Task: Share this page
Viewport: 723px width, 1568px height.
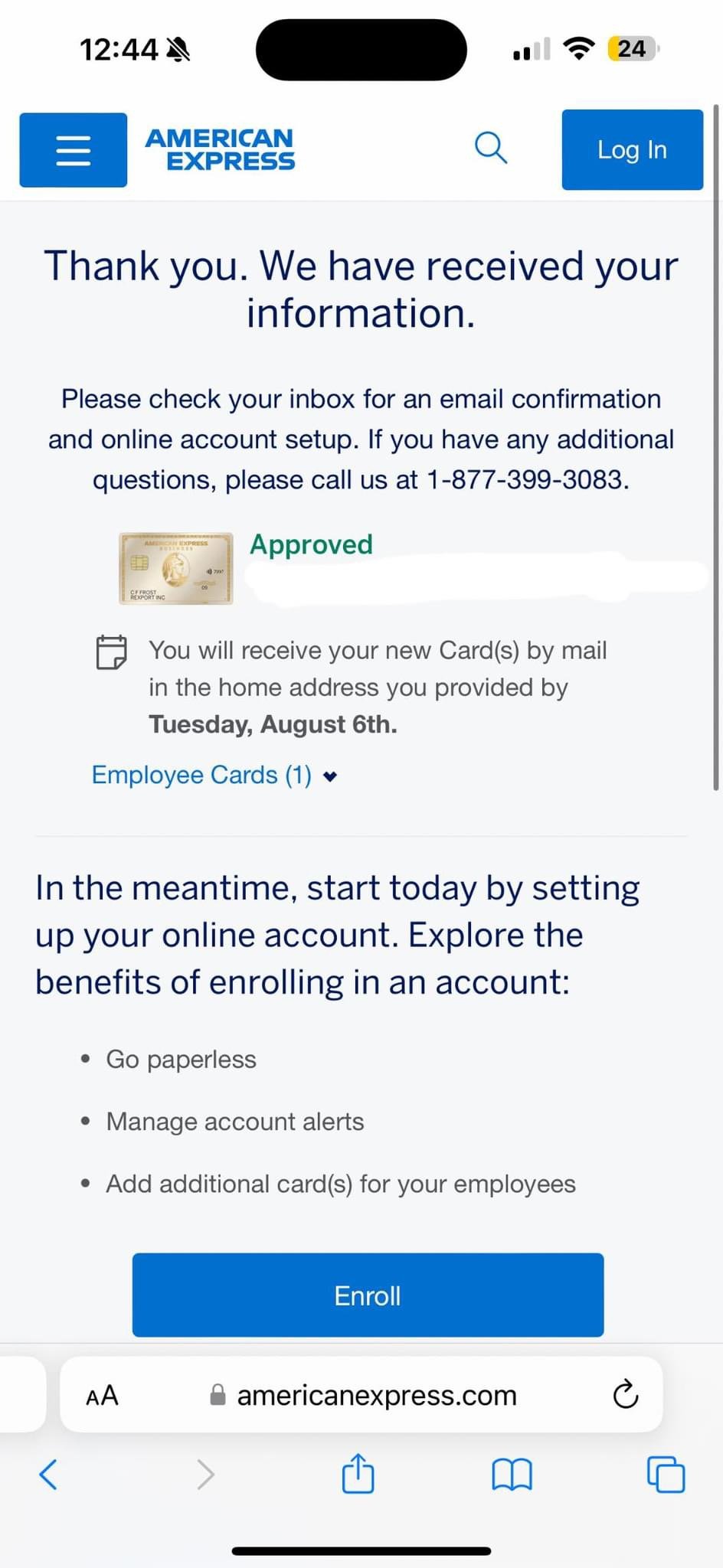Action: pos(358,1474)
